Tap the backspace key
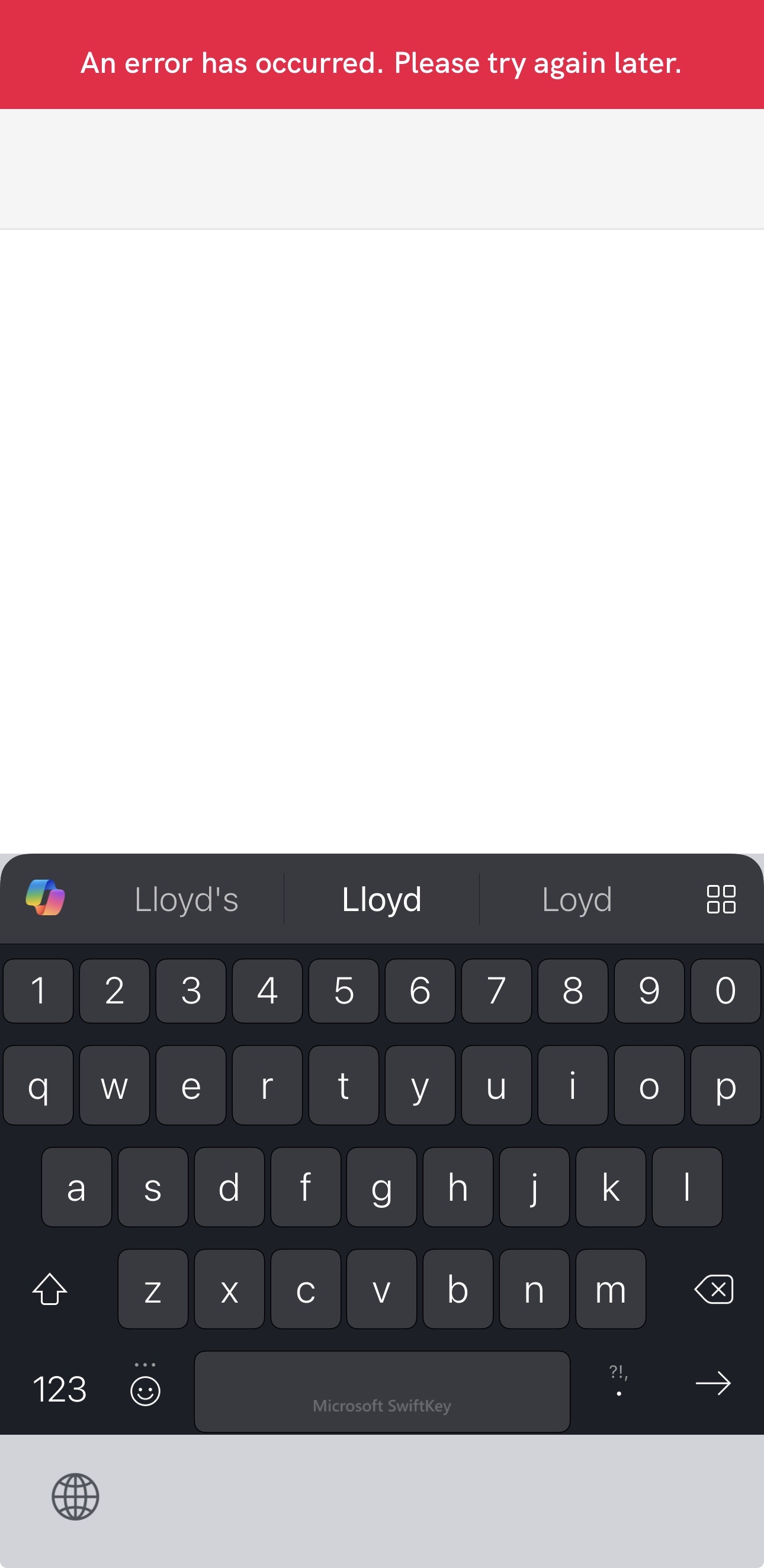Screen dimensions: 764x1568 tap(714, 1288)
